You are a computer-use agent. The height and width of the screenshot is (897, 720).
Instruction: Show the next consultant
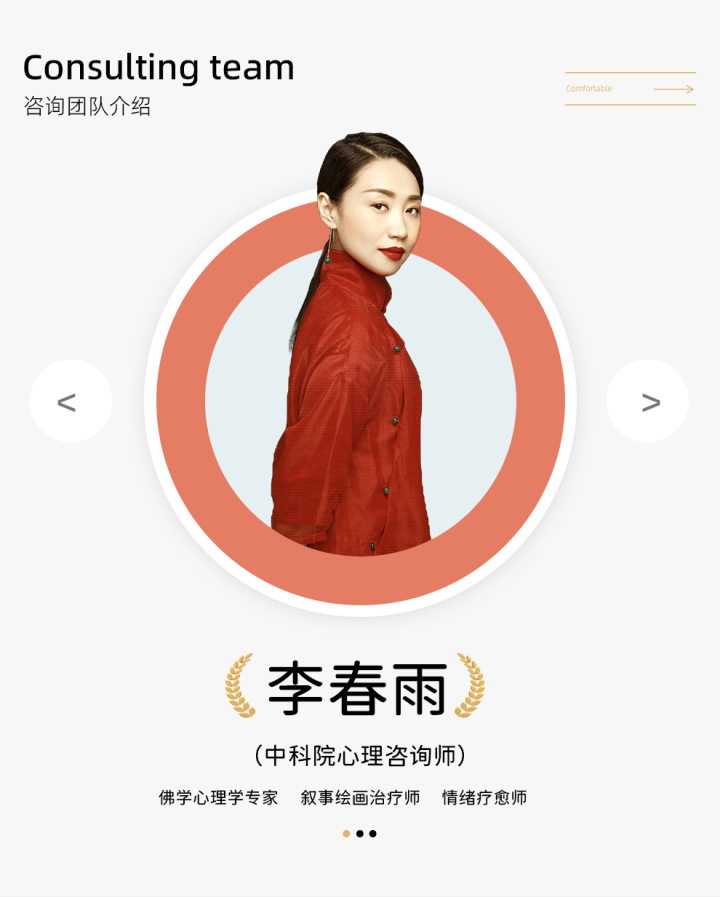pyautogui.click(x=648, y=401)
